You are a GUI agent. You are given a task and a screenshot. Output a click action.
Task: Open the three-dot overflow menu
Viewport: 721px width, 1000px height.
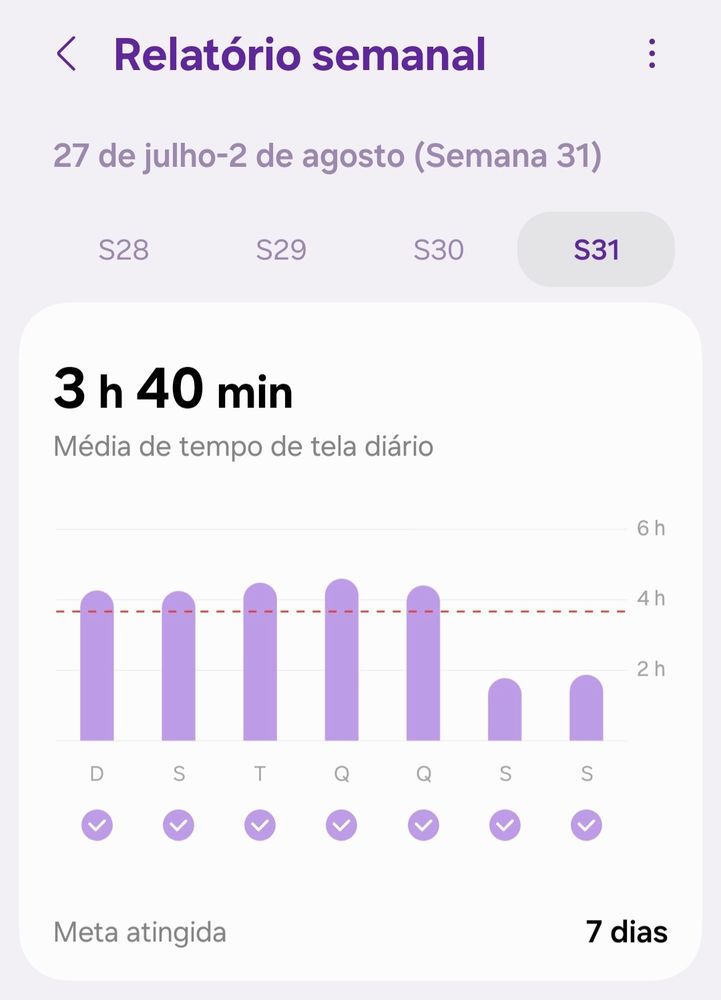[652, 54]
